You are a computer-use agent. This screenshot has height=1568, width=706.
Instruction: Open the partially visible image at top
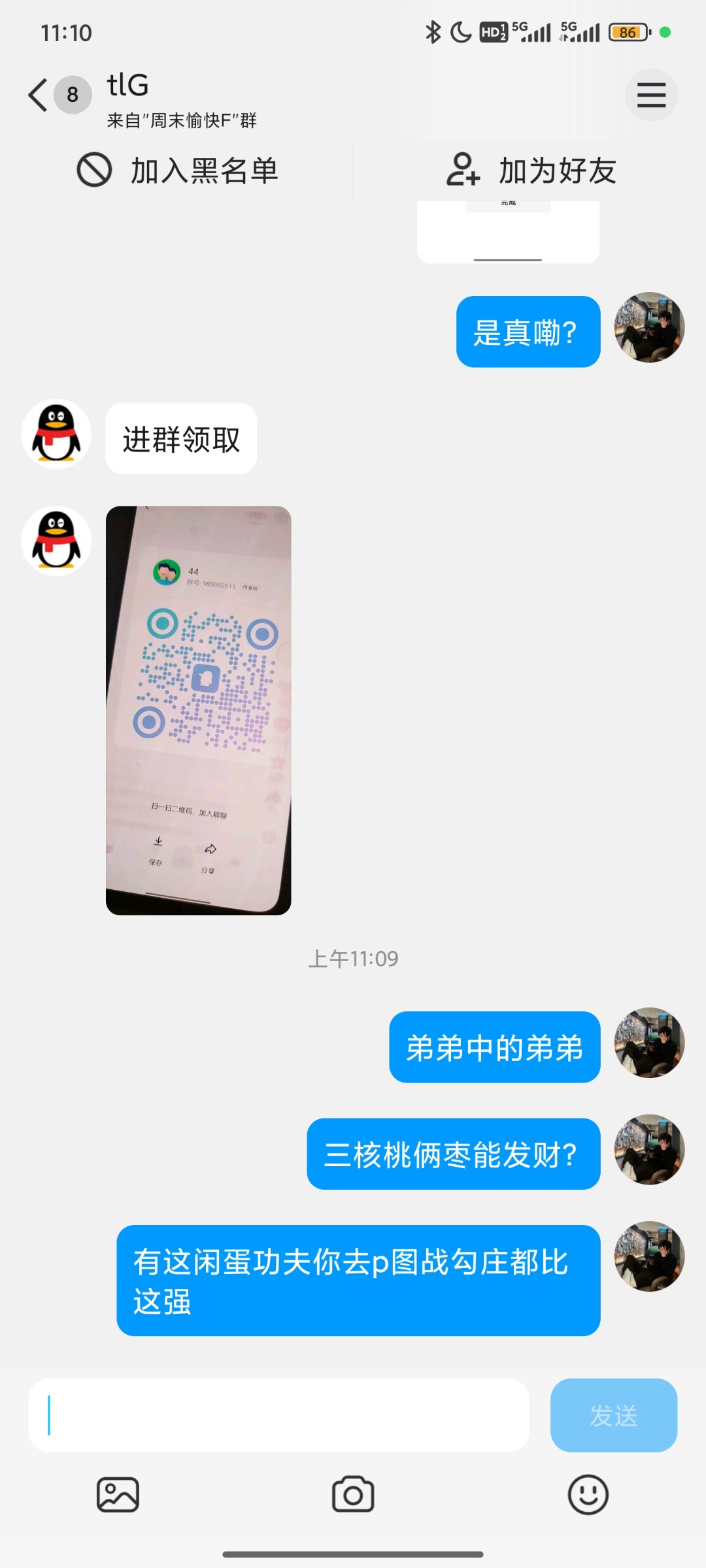(508, 232)
